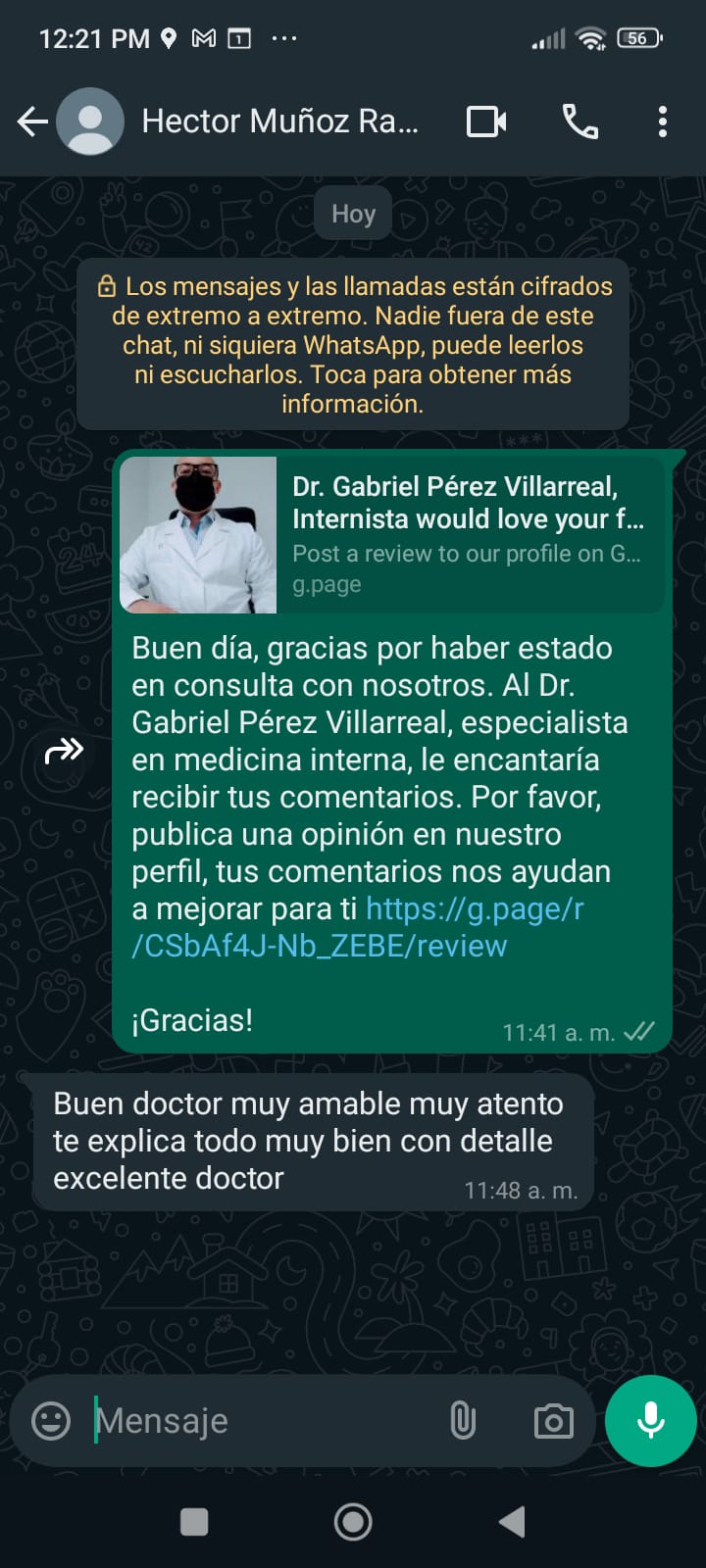Open the three-dot chat options menu
Screen dimensions: 706x1568
(x=663, y=121)
